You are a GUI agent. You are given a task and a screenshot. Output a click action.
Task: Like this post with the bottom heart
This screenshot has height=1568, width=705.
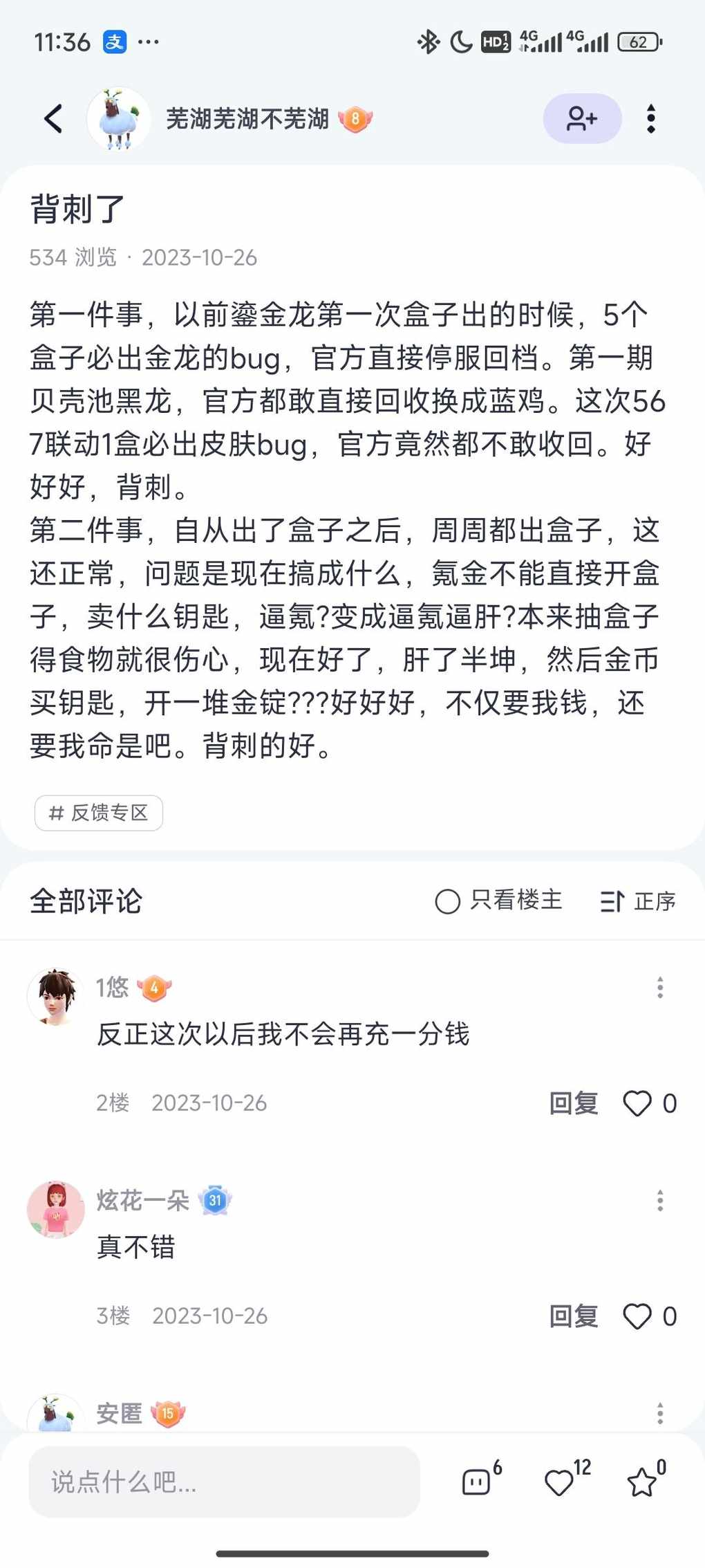559,1482
